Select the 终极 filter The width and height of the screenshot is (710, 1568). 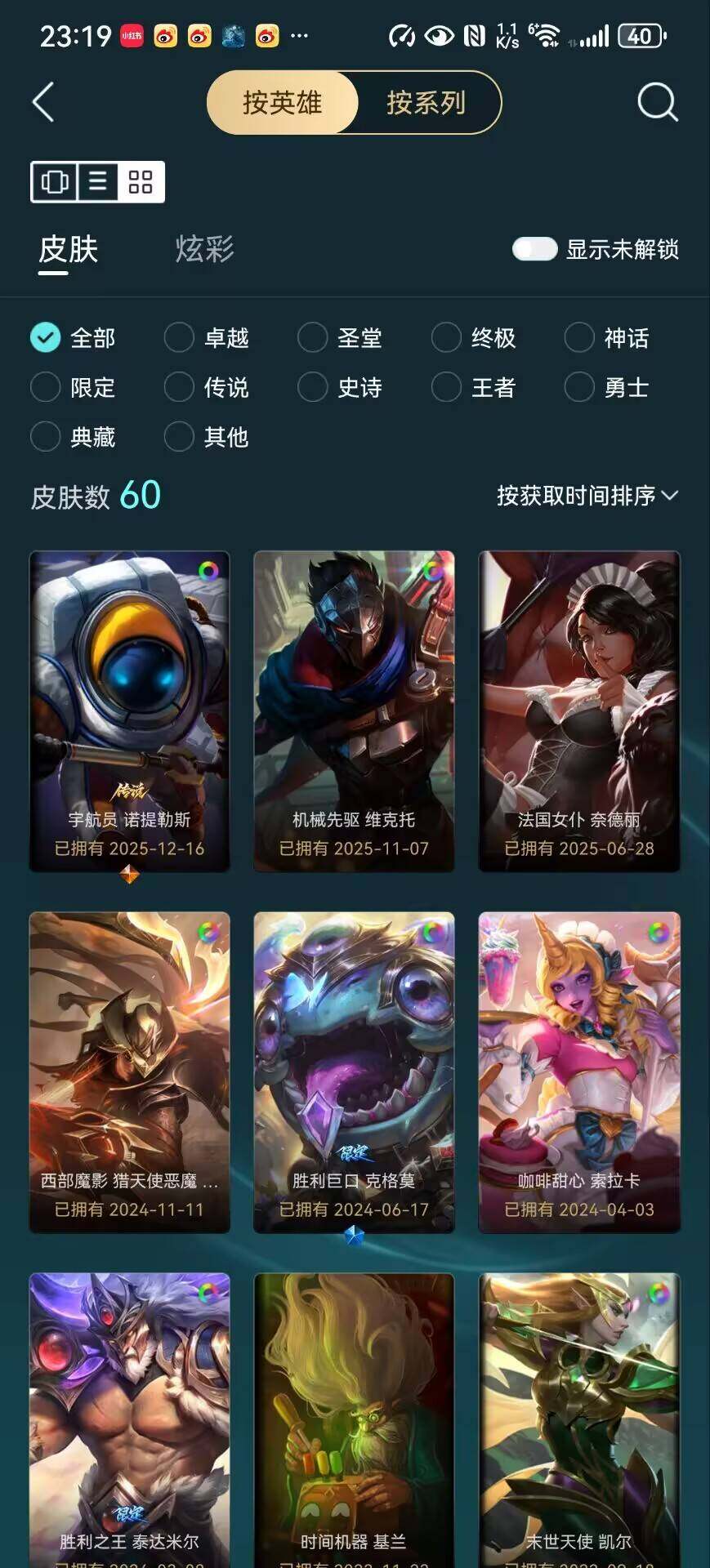[474, 337]
